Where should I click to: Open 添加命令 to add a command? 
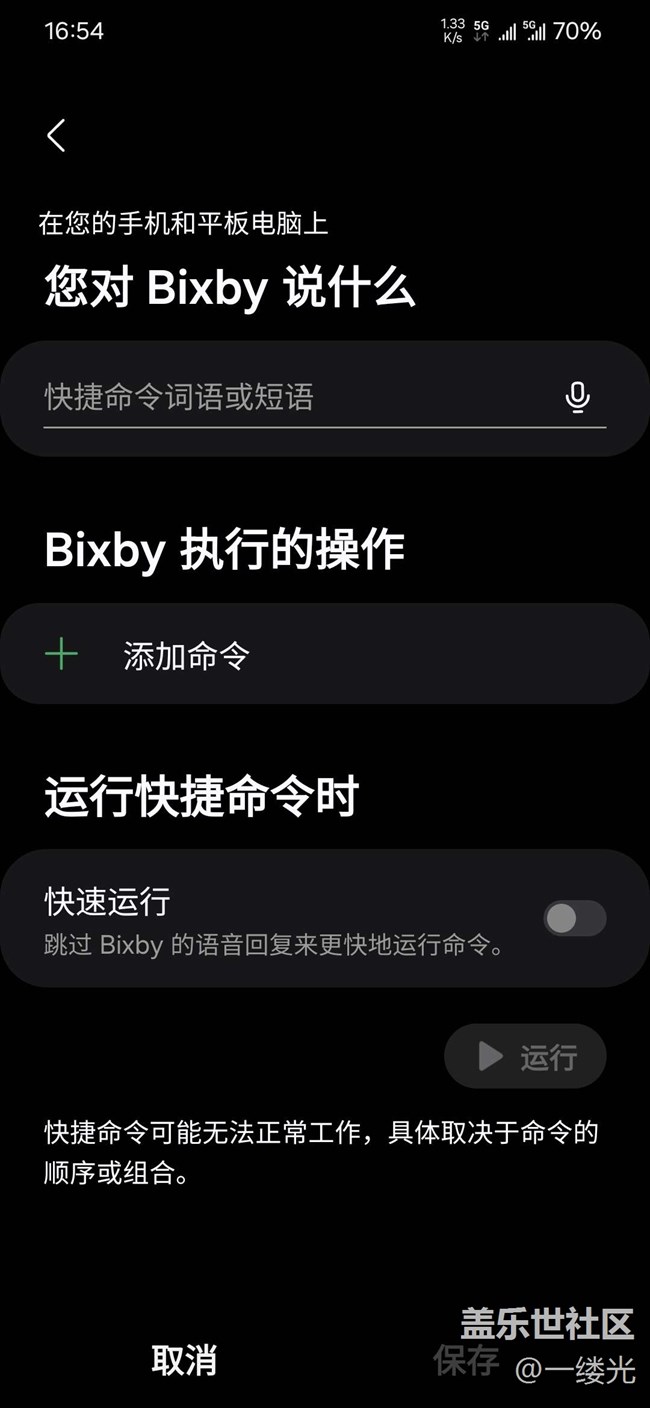point(325,655)
